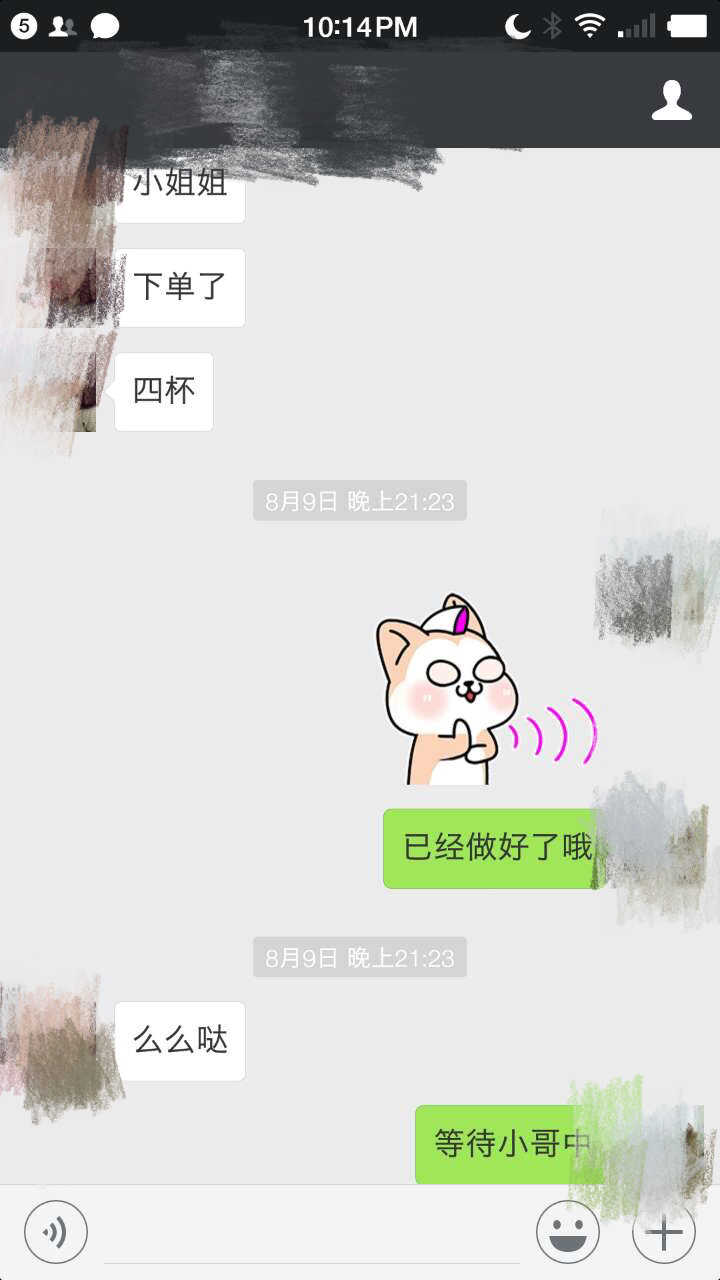Tap the message text input field

(311, 1235)
